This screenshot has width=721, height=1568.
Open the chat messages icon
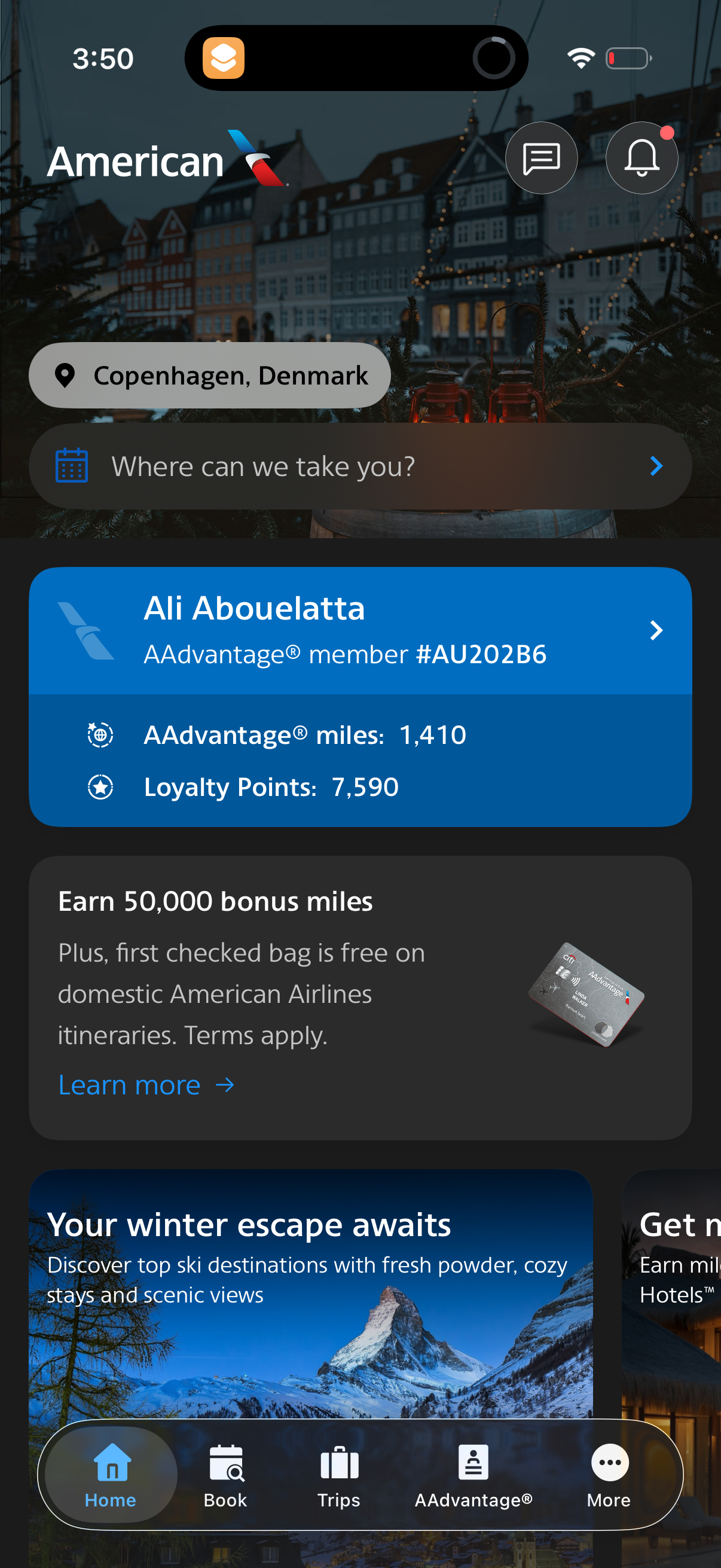(x=541, y=158)
